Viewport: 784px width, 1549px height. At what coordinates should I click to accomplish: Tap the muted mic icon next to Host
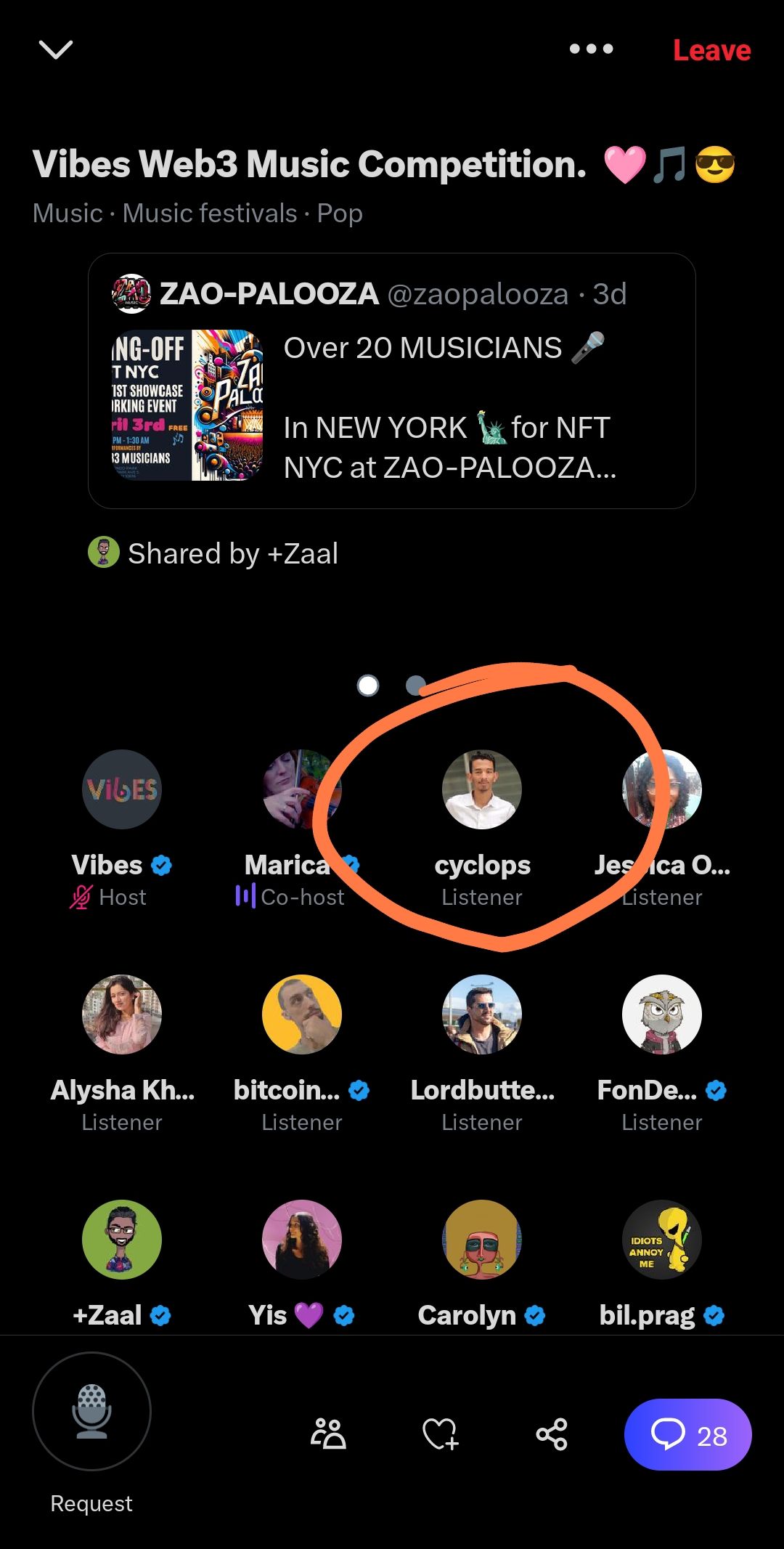click(82, 896)
